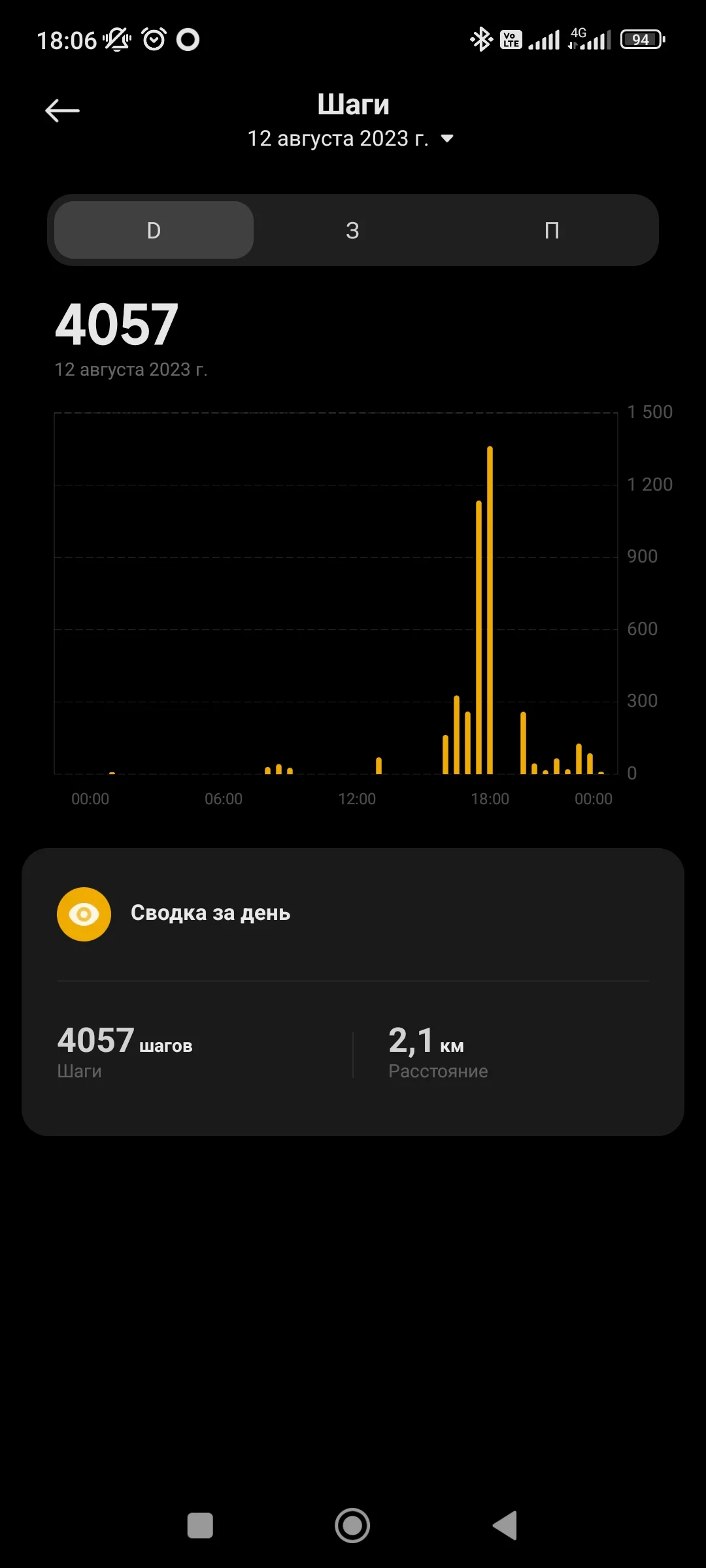
Task: Tap the tallest bar near 18:00 on chart
Action: coord(490,608)
